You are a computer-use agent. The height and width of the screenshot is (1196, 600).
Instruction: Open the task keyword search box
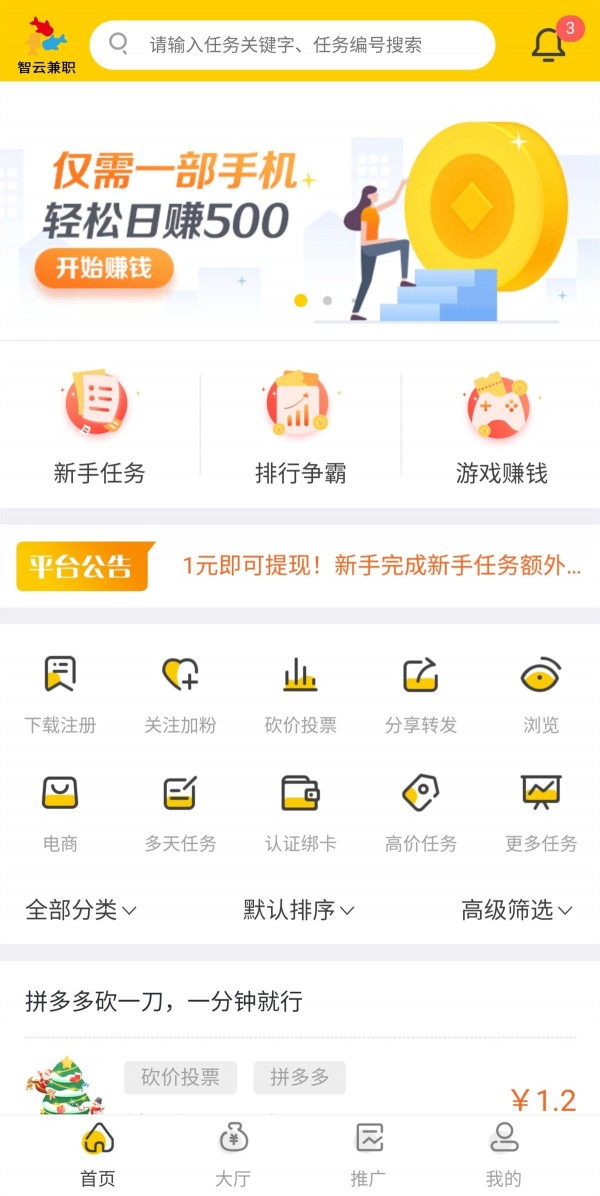292,45
